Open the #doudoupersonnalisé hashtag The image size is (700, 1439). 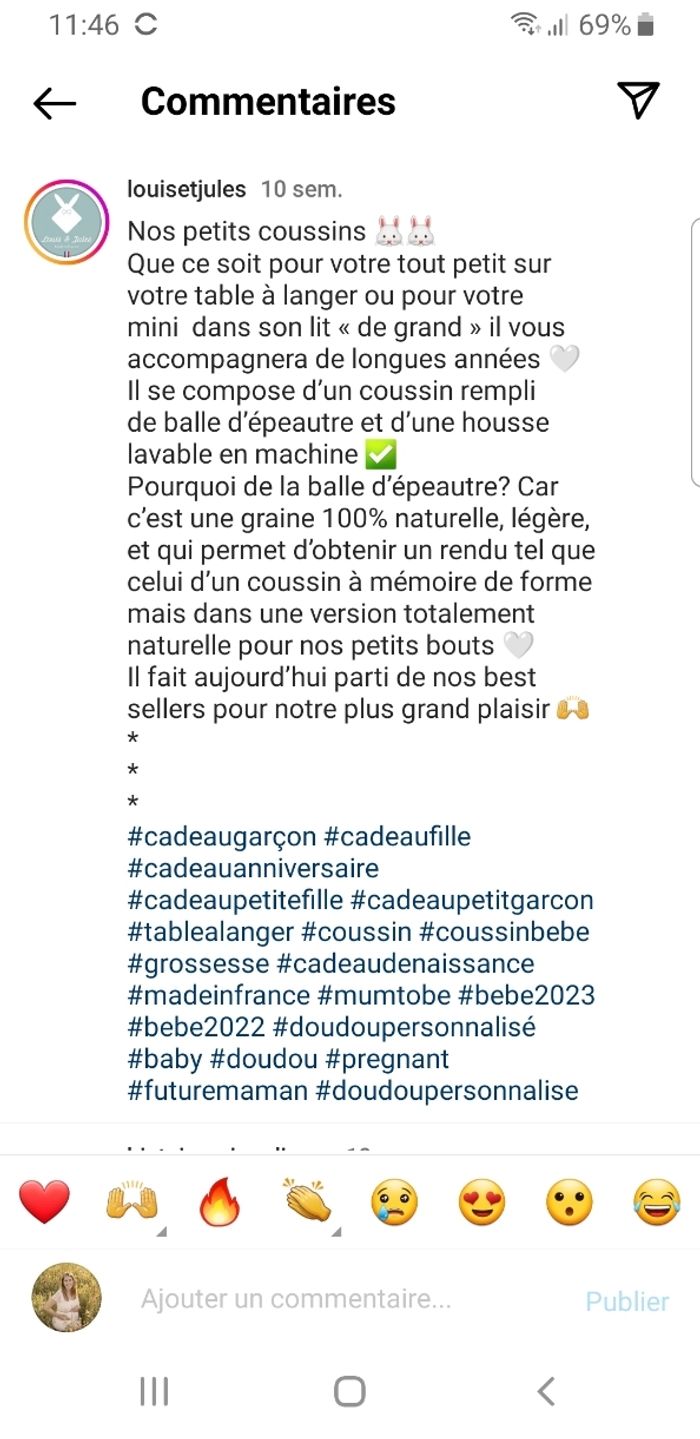[x=404, y=1027]
